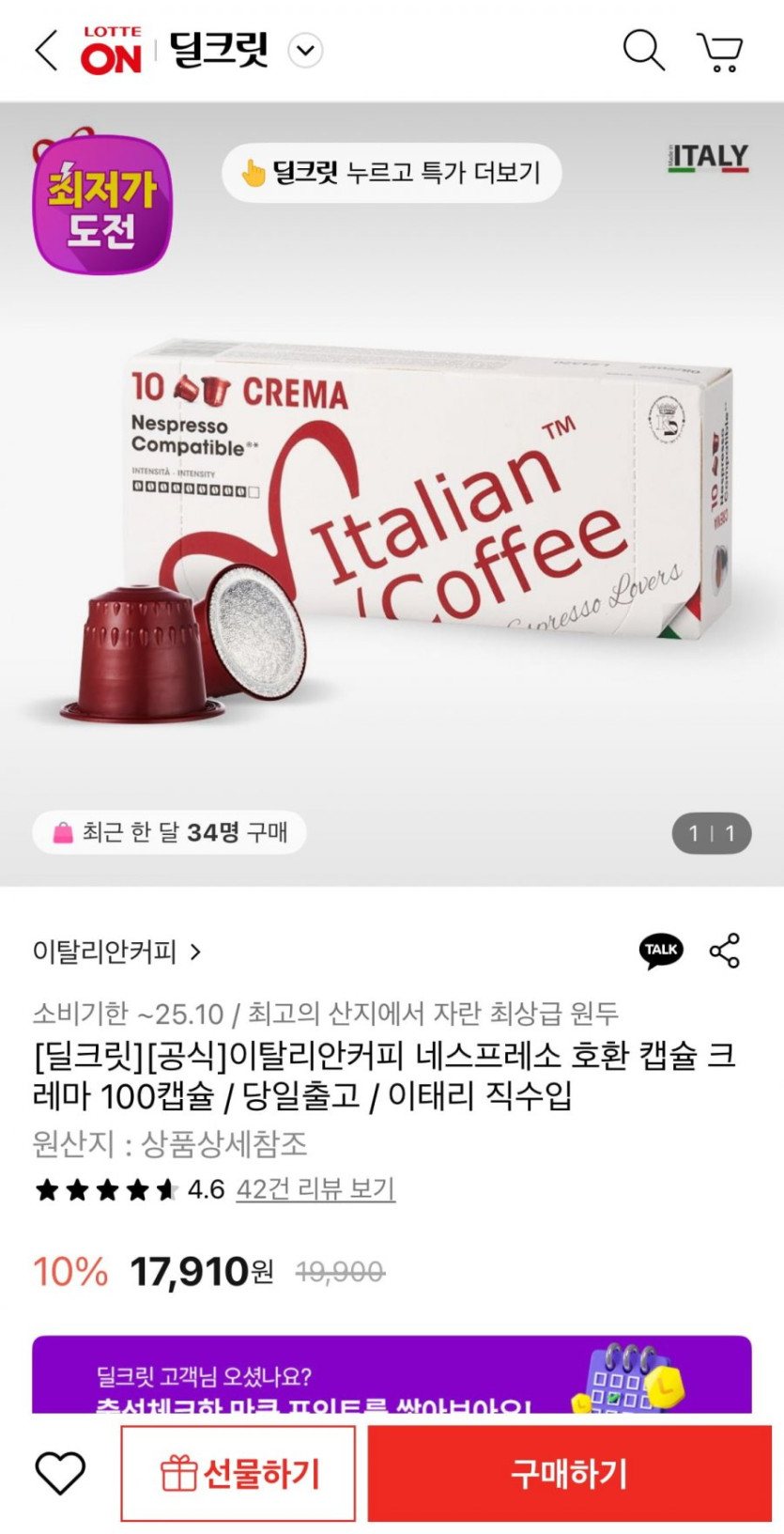
Task: Tap the 딜크릿 누르고 특가 더보기 chip
Action: coord(392,173)
